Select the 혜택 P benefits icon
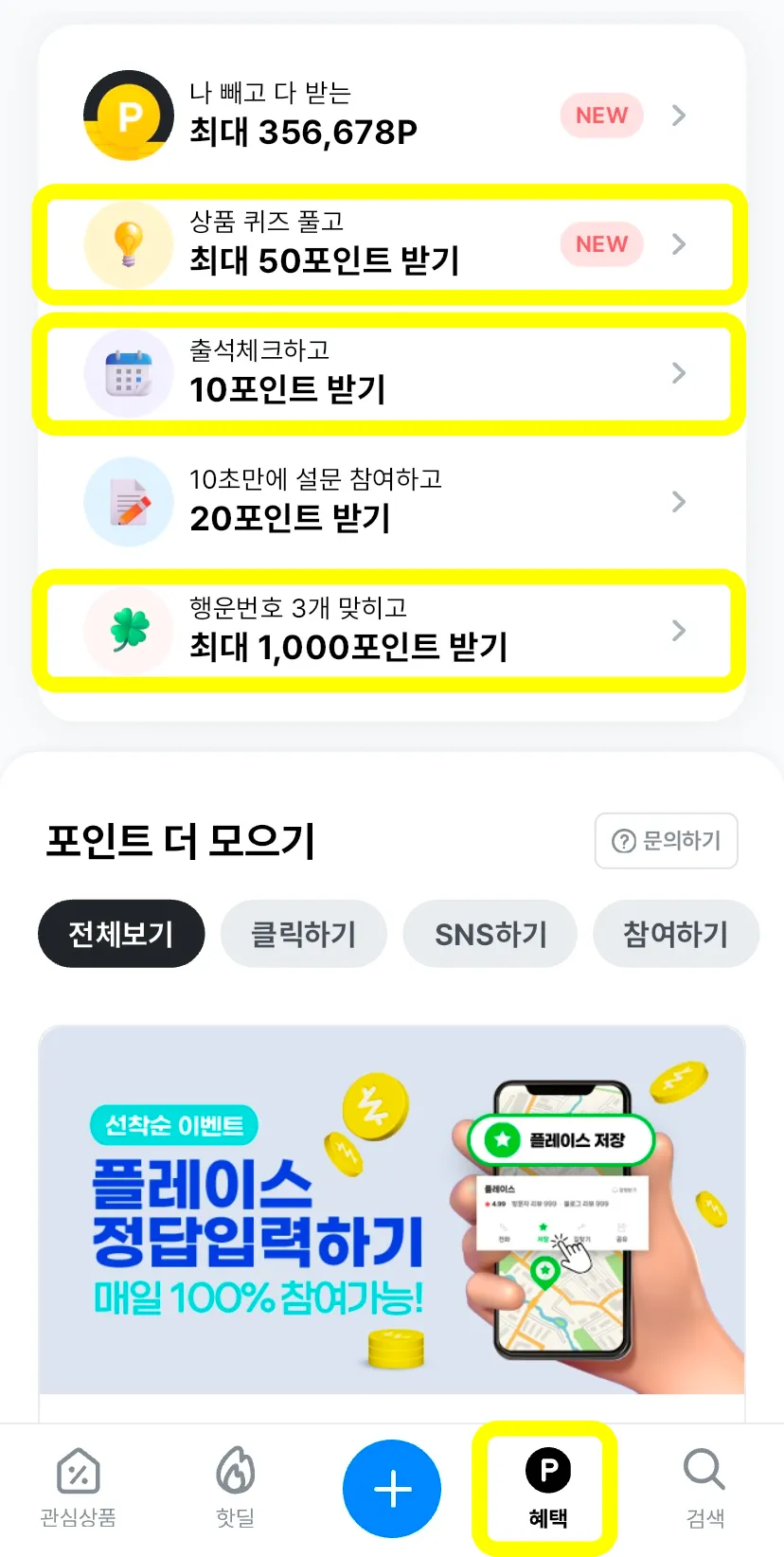 [x=548, y=1471]
